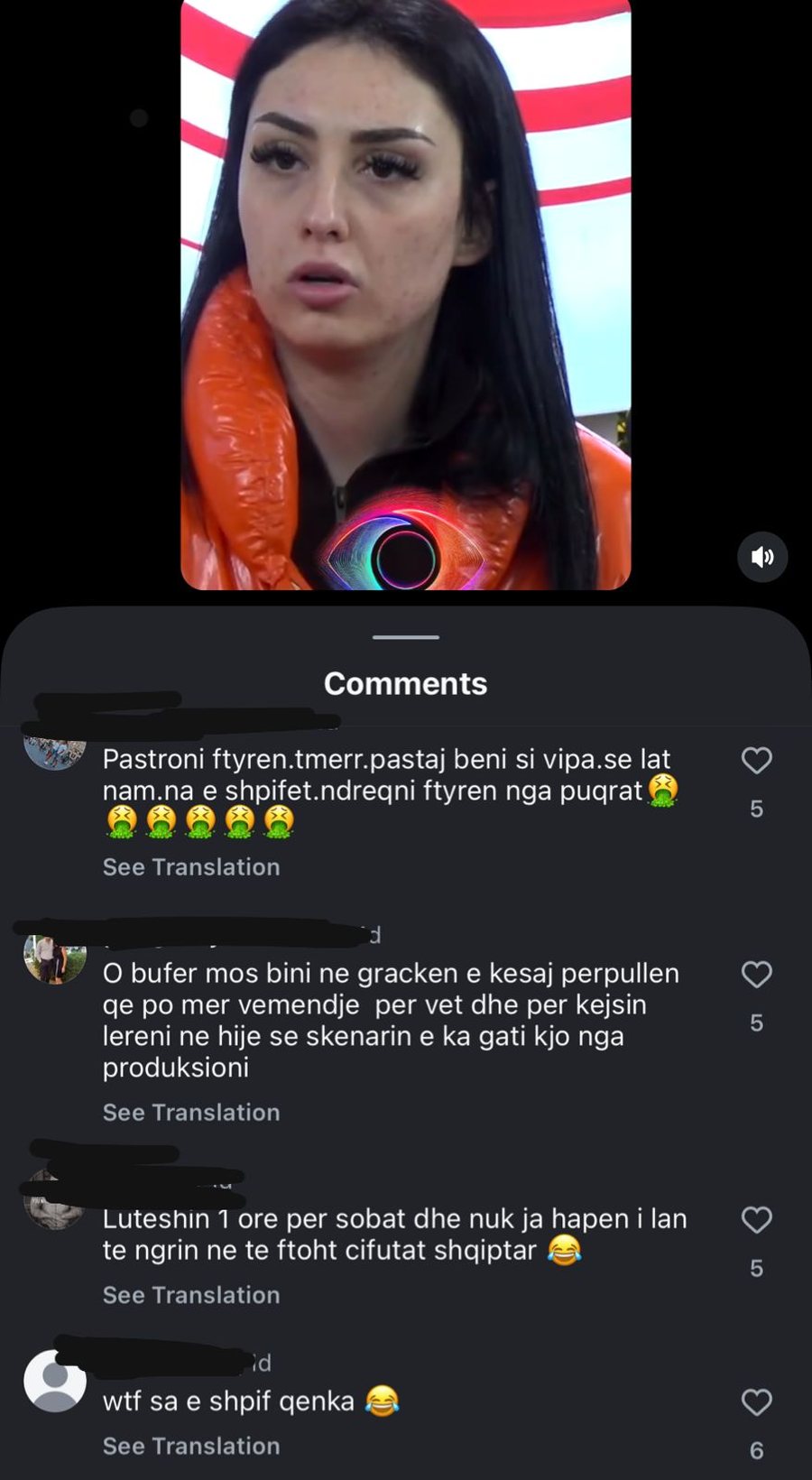Expand the comments sheet using the drag handle
Screen dimensions: 812x1480
(404, 636)
